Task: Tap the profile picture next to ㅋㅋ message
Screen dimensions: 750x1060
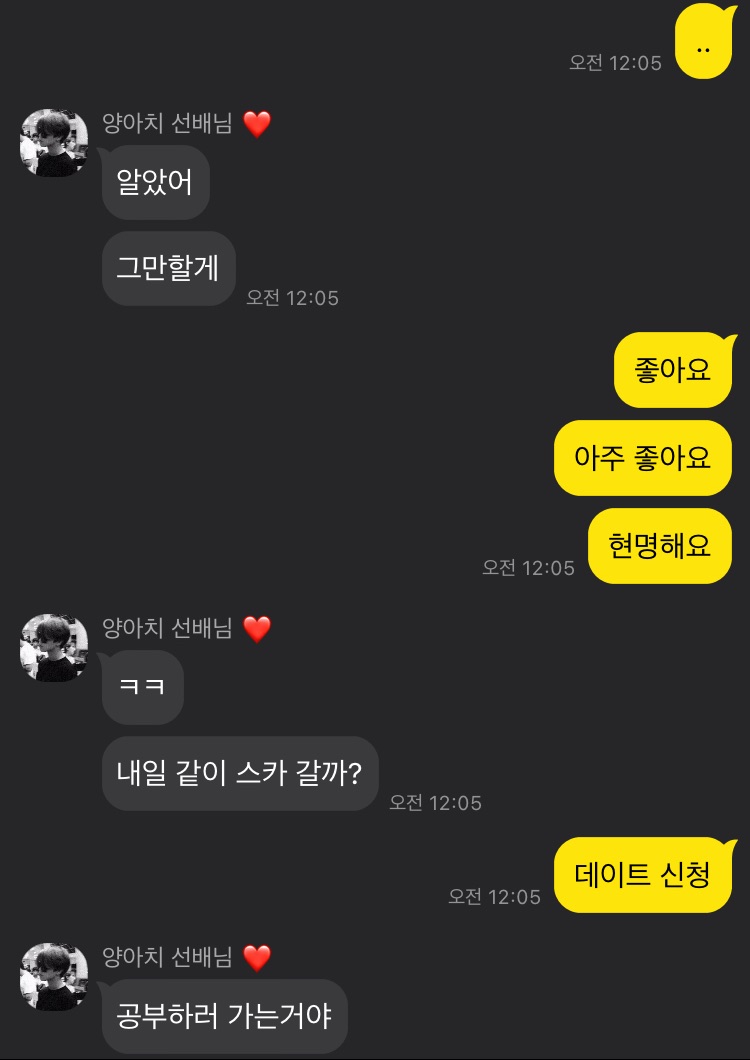Action: [x=54, y=648]
